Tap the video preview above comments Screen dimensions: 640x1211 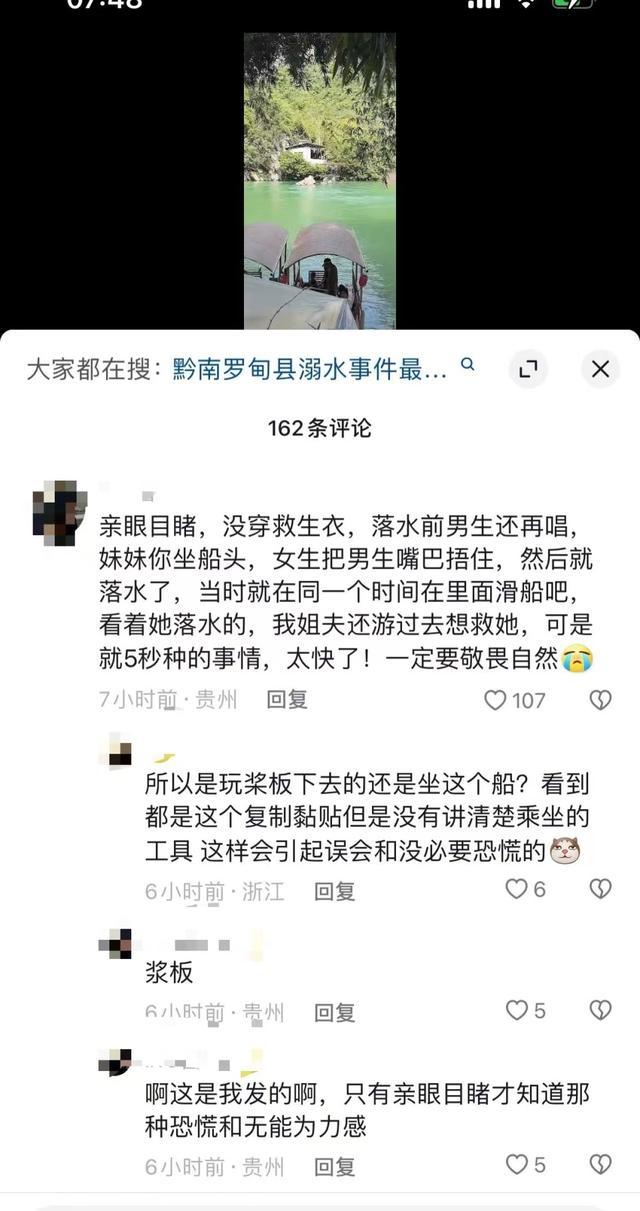pyautogui.click(x=320, y=180)
